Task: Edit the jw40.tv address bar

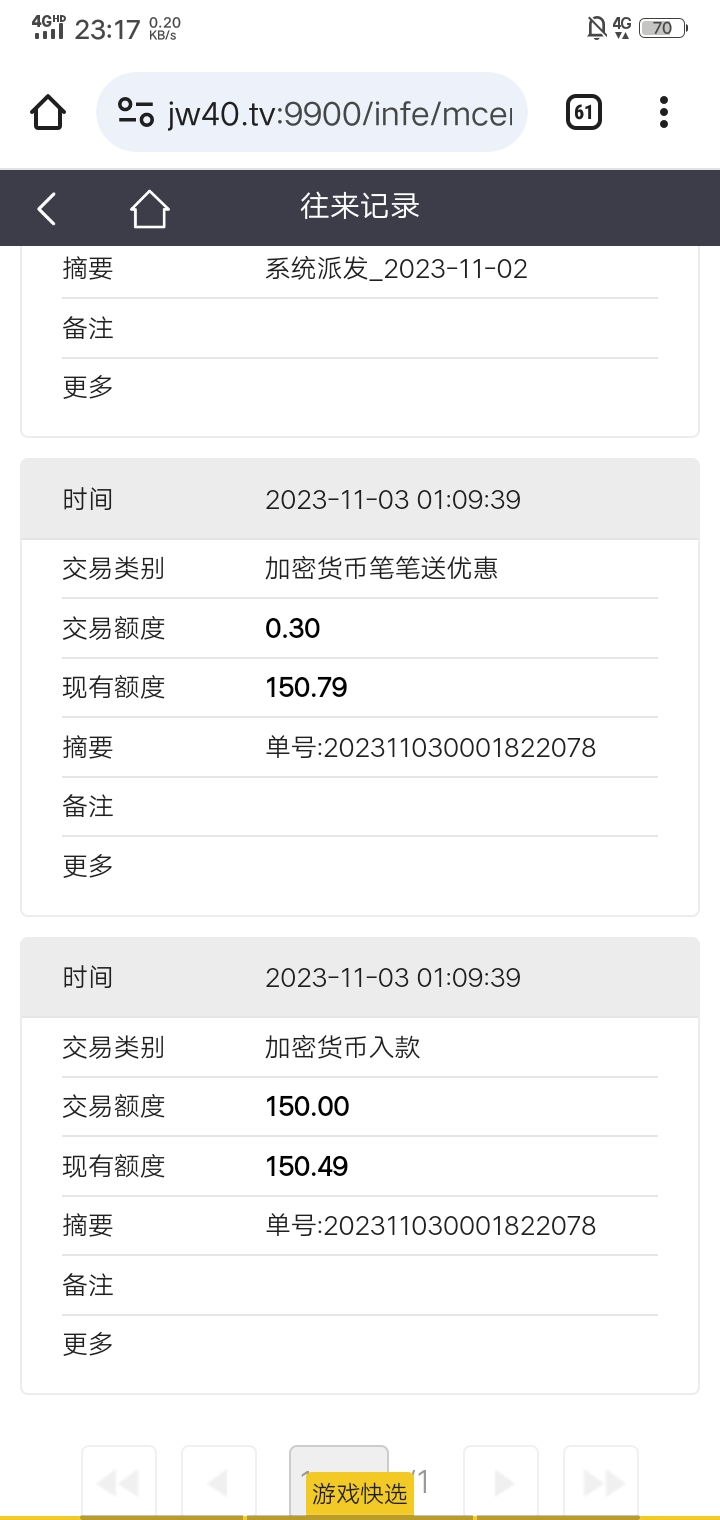Action: coord(340,113)
